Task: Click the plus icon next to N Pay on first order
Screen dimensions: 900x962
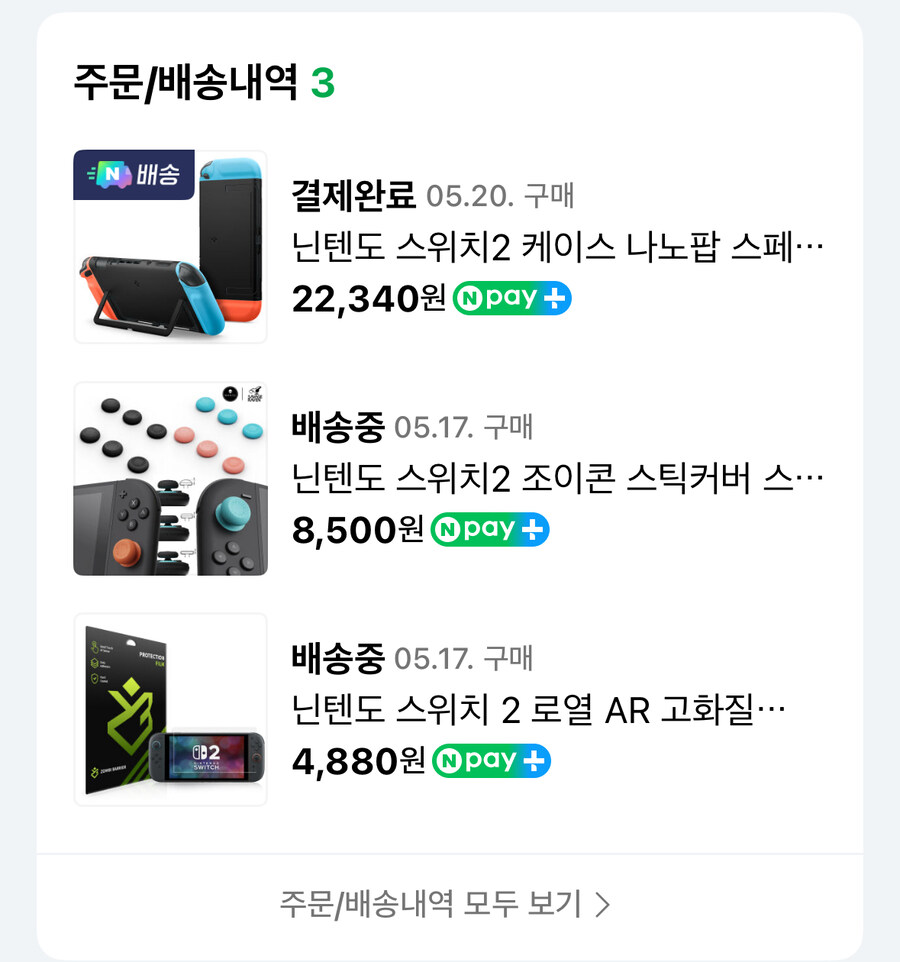Action: pyautogui.click(x=556, y=297)
